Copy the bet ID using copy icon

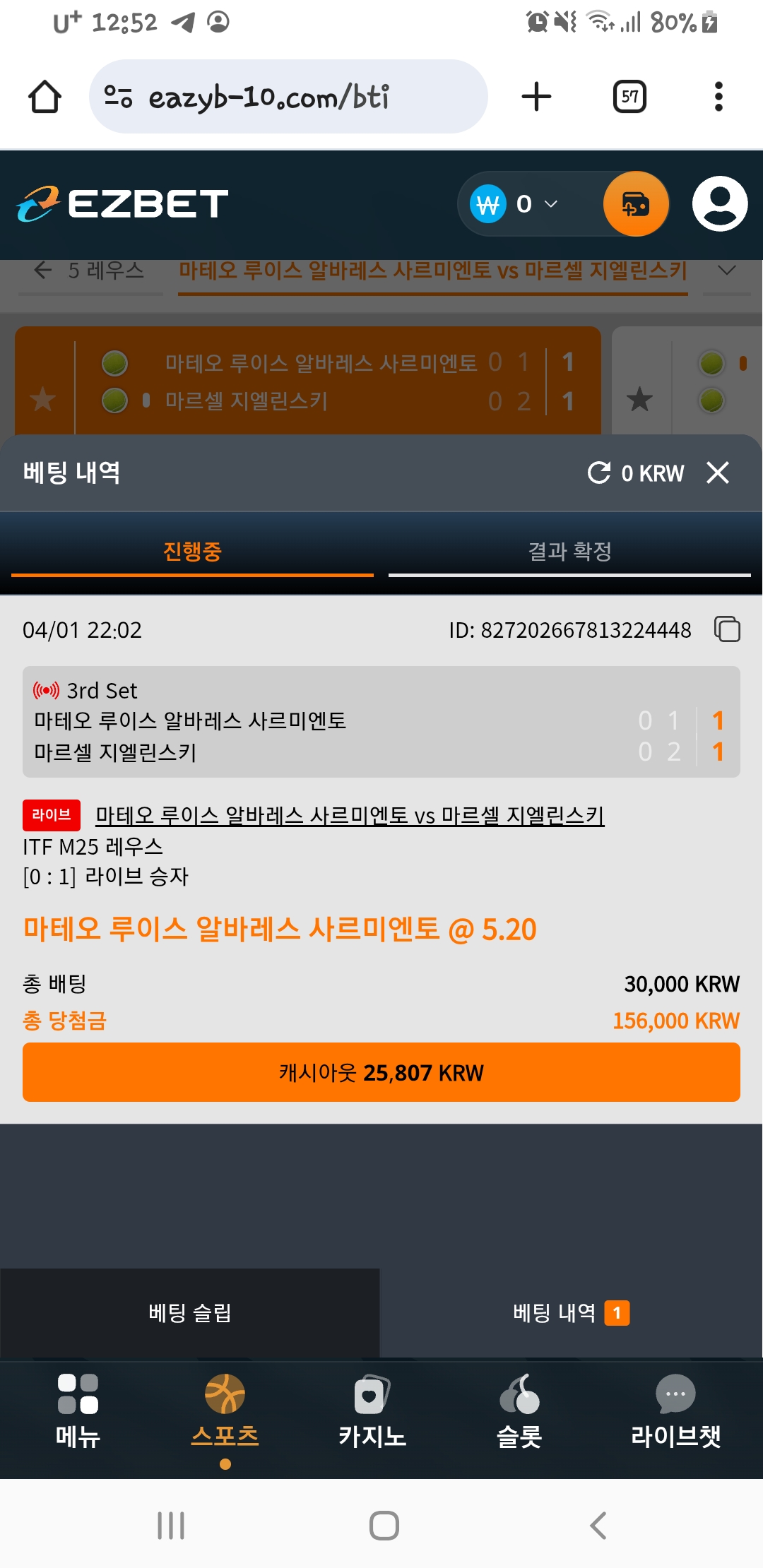click(729, 630)
